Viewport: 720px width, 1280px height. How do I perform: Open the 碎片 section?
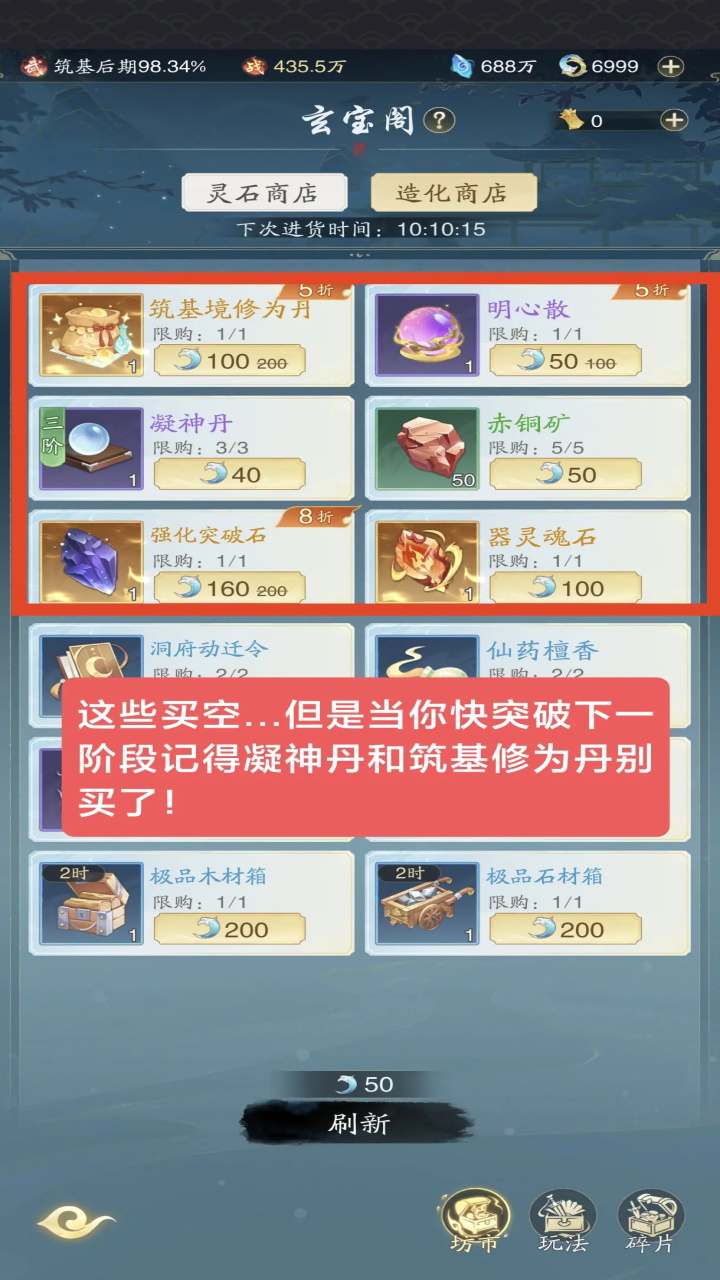tap(650, 1218)
